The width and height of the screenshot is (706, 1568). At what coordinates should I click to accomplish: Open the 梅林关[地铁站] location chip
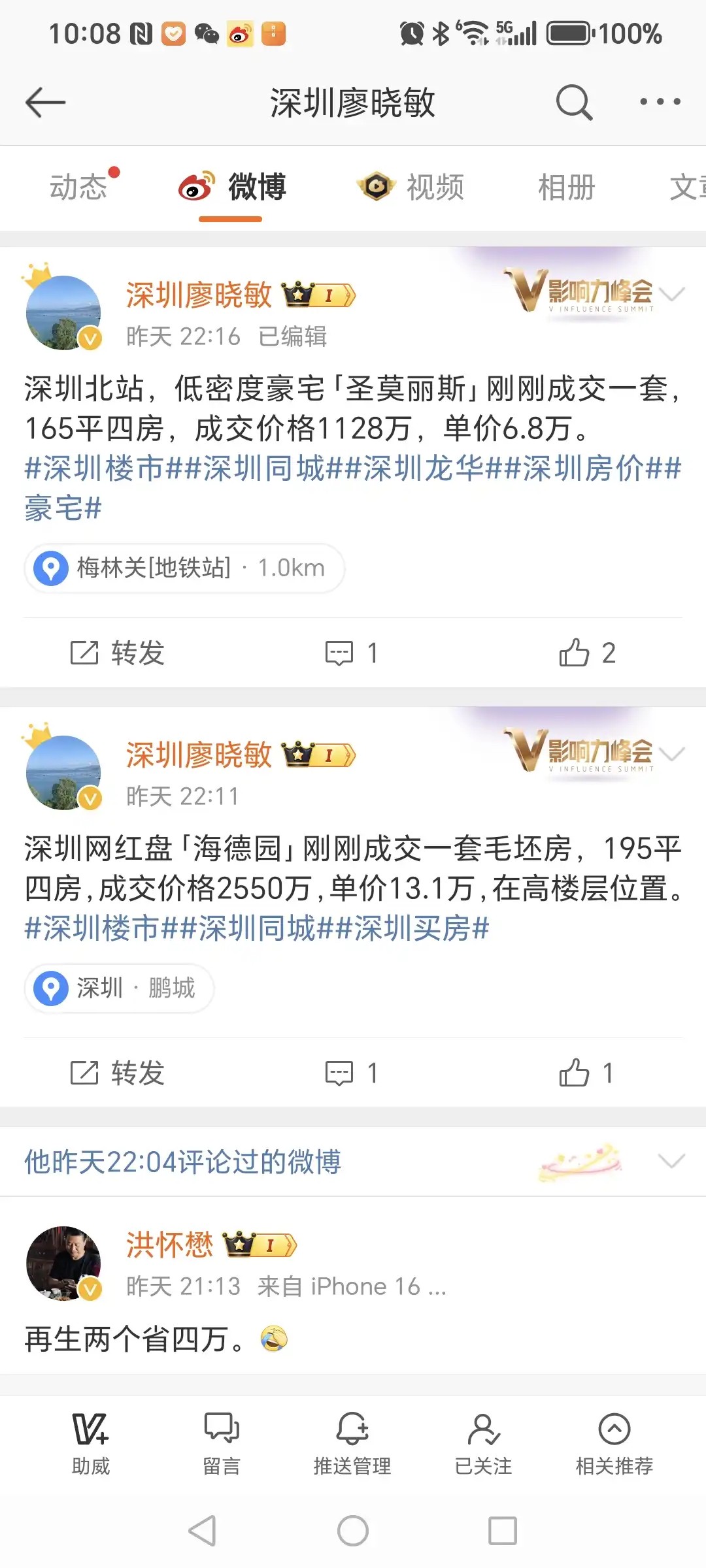click(184, 568)
